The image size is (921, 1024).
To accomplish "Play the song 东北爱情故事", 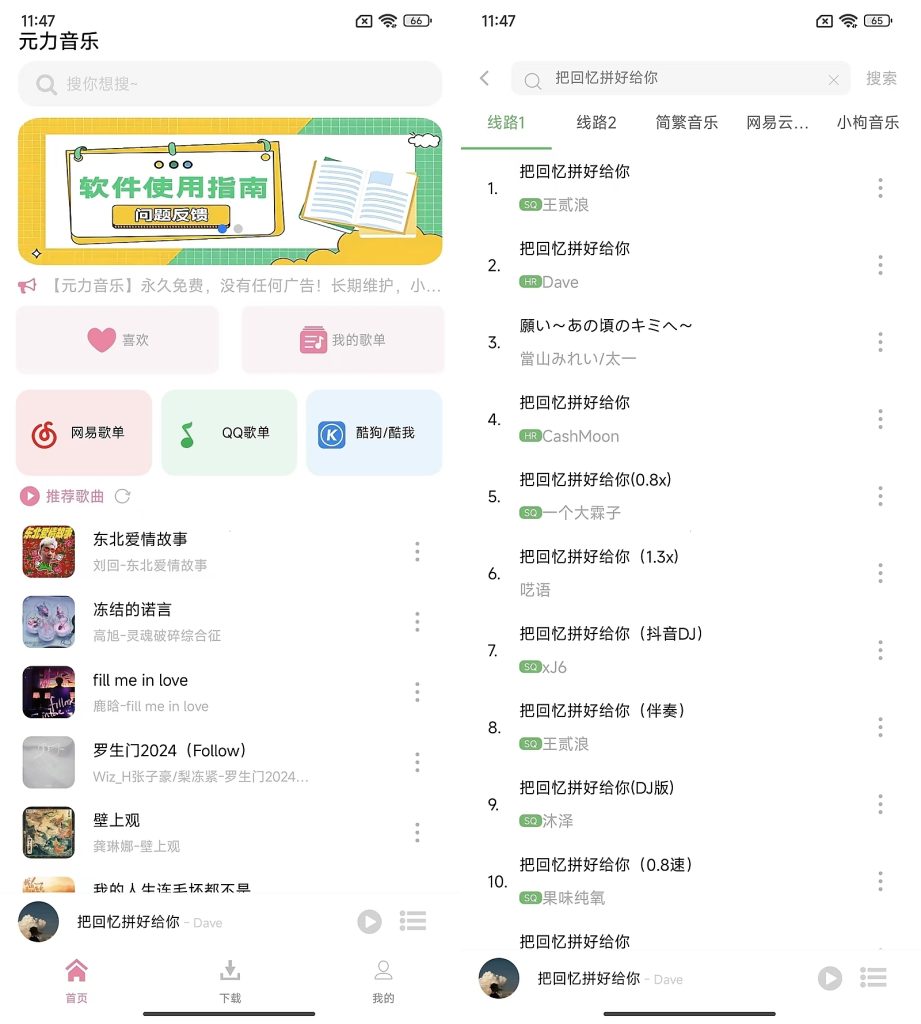I will tap(140, 551).
